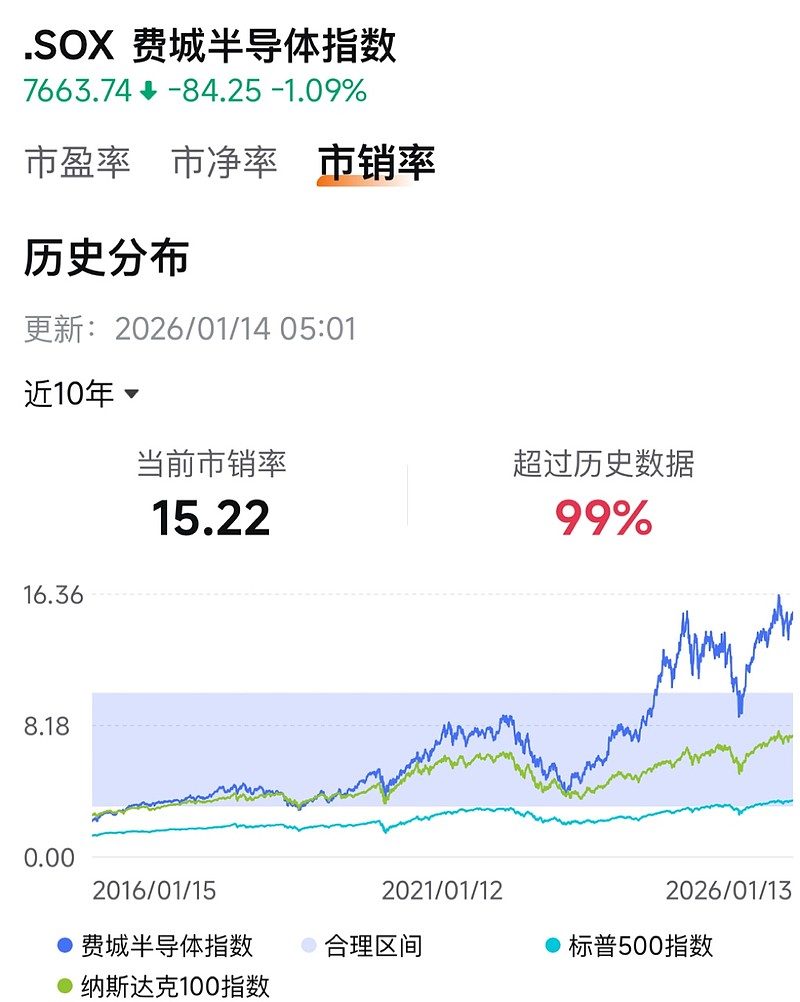Toggle the 合理区间 legend item
The image size is (800, 1002).
click(x=363, y=945)
